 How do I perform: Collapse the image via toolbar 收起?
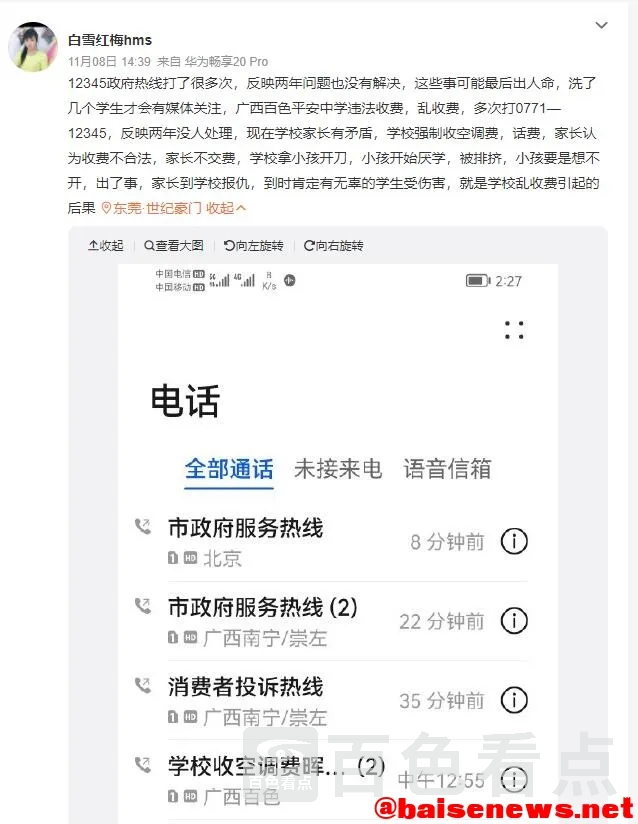coord(106,245)
